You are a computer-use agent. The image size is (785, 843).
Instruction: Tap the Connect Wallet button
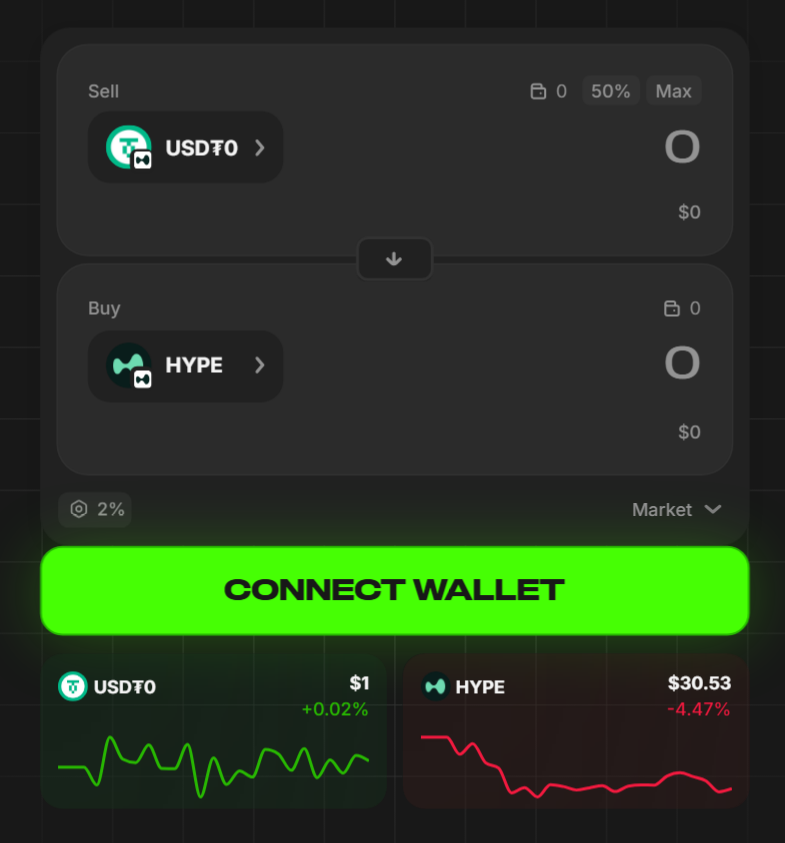tap(394, 590)
